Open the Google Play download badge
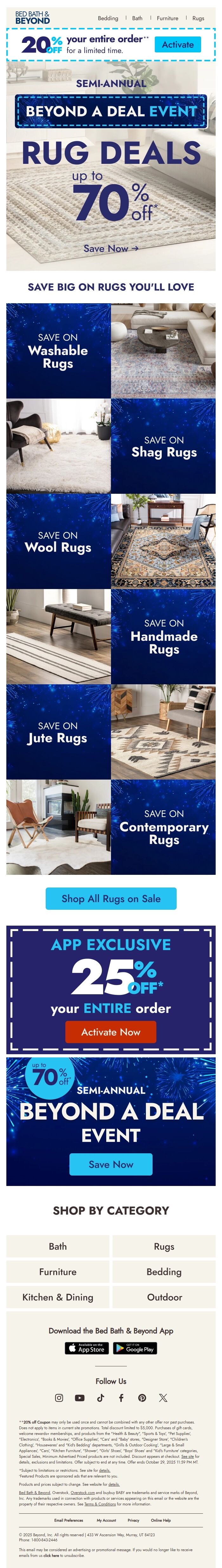The height and width of the screenshot is (1568, 222). tap(135, 1349)
